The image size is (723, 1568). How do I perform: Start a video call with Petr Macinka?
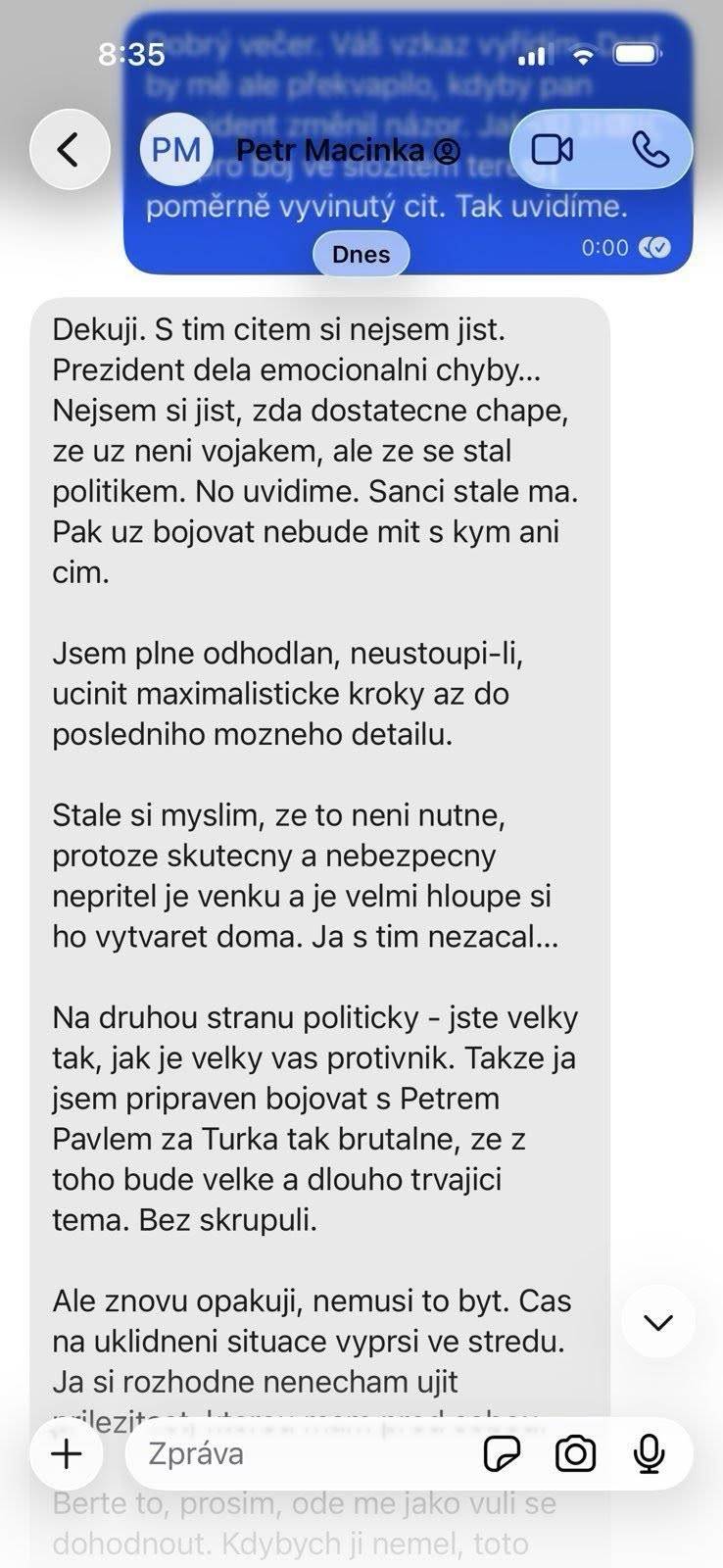[552, 150]
